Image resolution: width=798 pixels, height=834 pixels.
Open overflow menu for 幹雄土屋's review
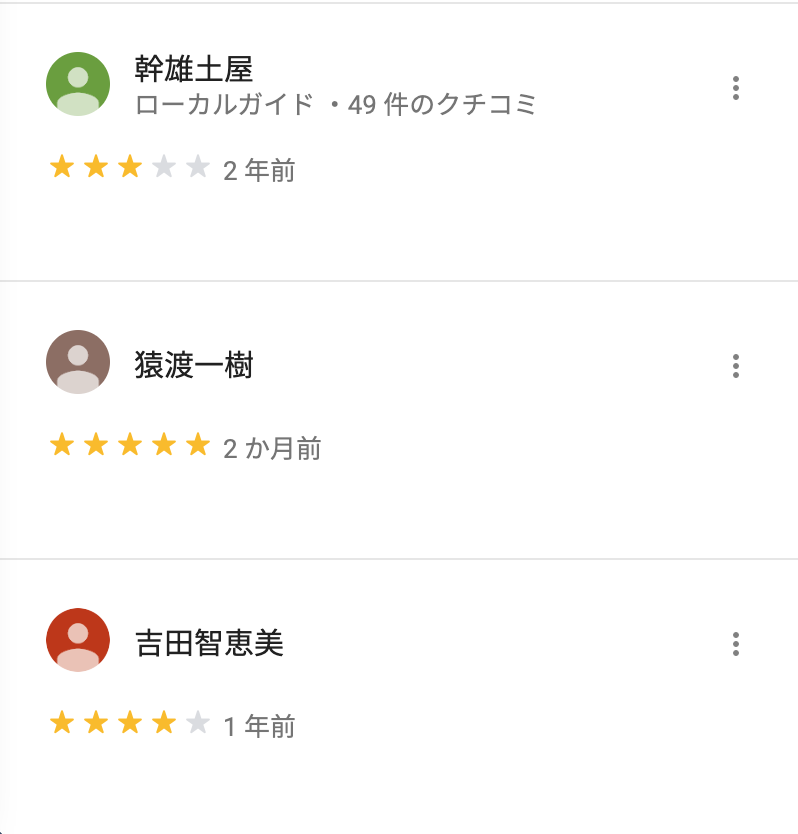(x=736, y=88)
